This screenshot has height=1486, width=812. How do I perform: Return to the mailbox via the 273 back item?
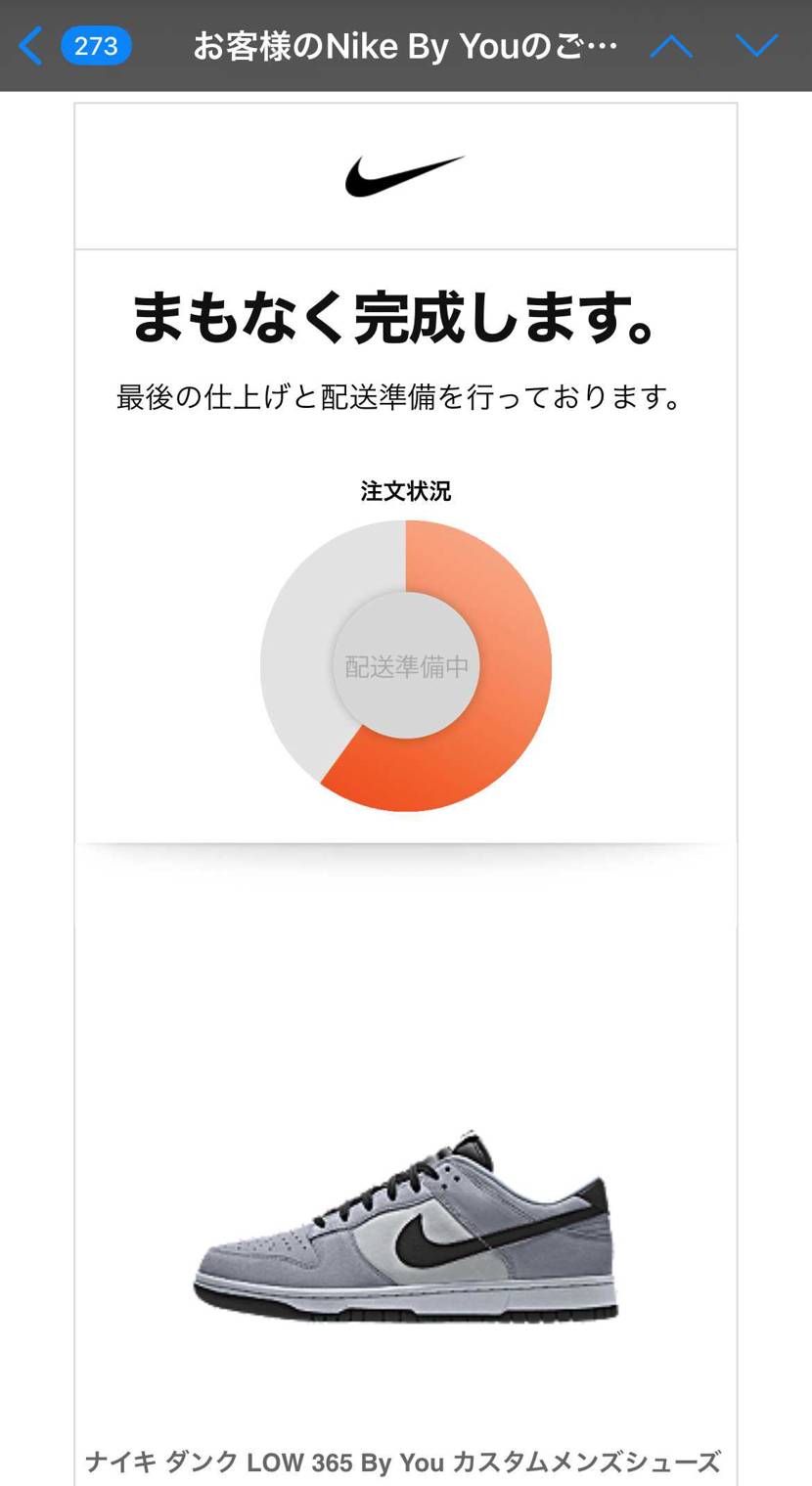(96, 44)
